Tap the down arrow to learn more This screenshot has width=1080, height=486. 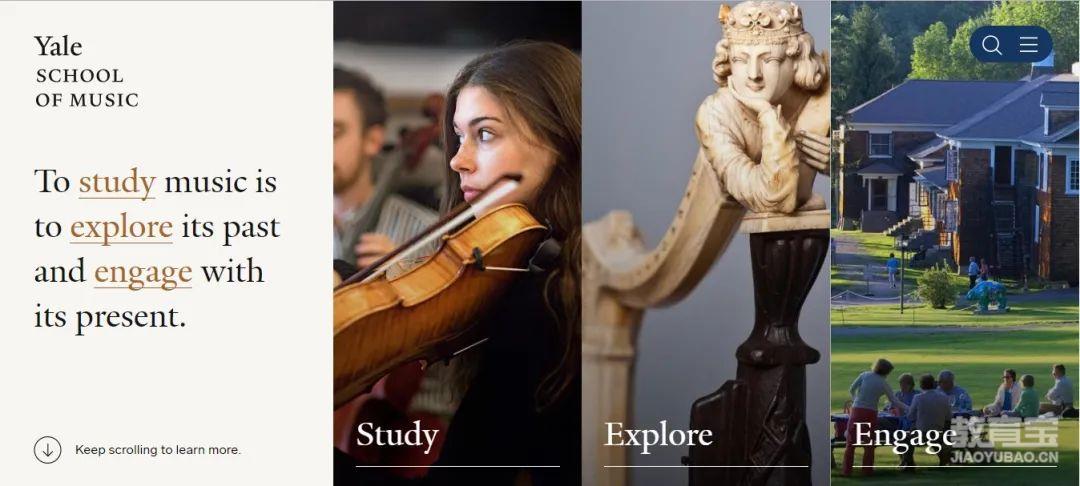pyautogui.click(x=48, y=450)
